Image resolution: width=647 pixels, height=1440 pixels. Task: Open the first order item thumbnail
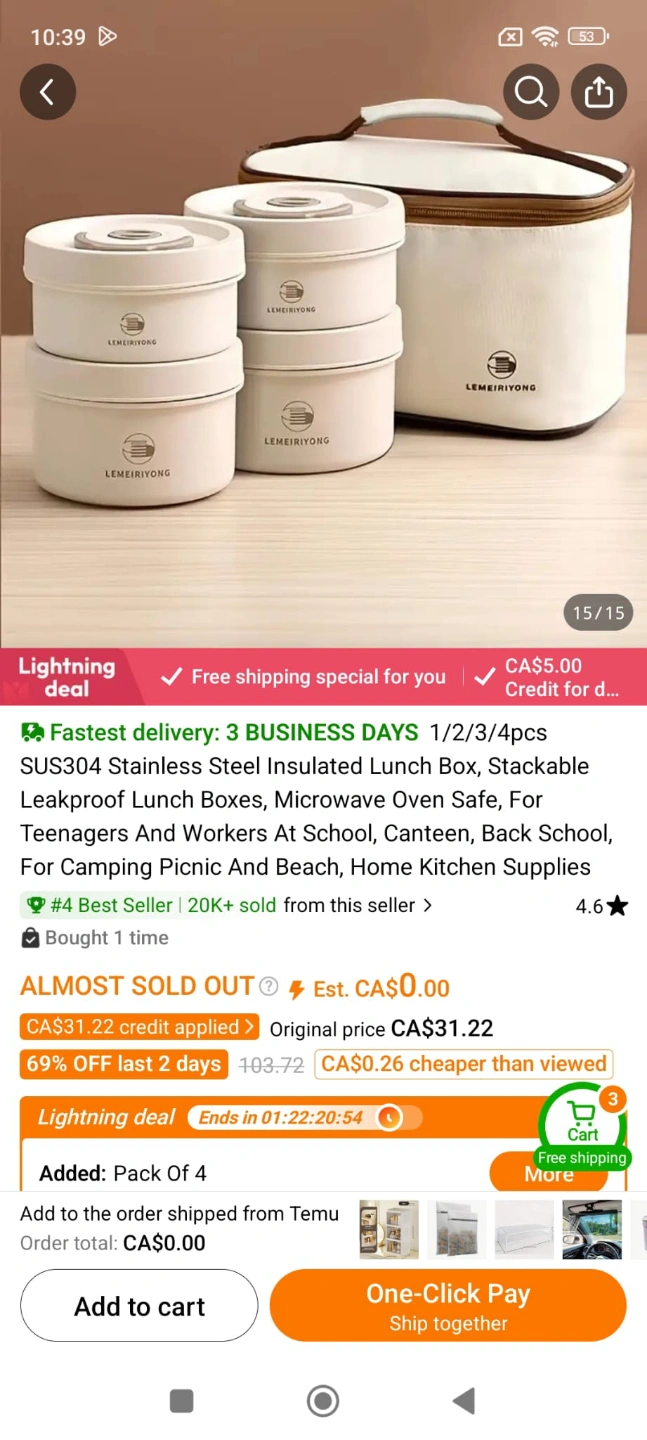coord(389,1229)
